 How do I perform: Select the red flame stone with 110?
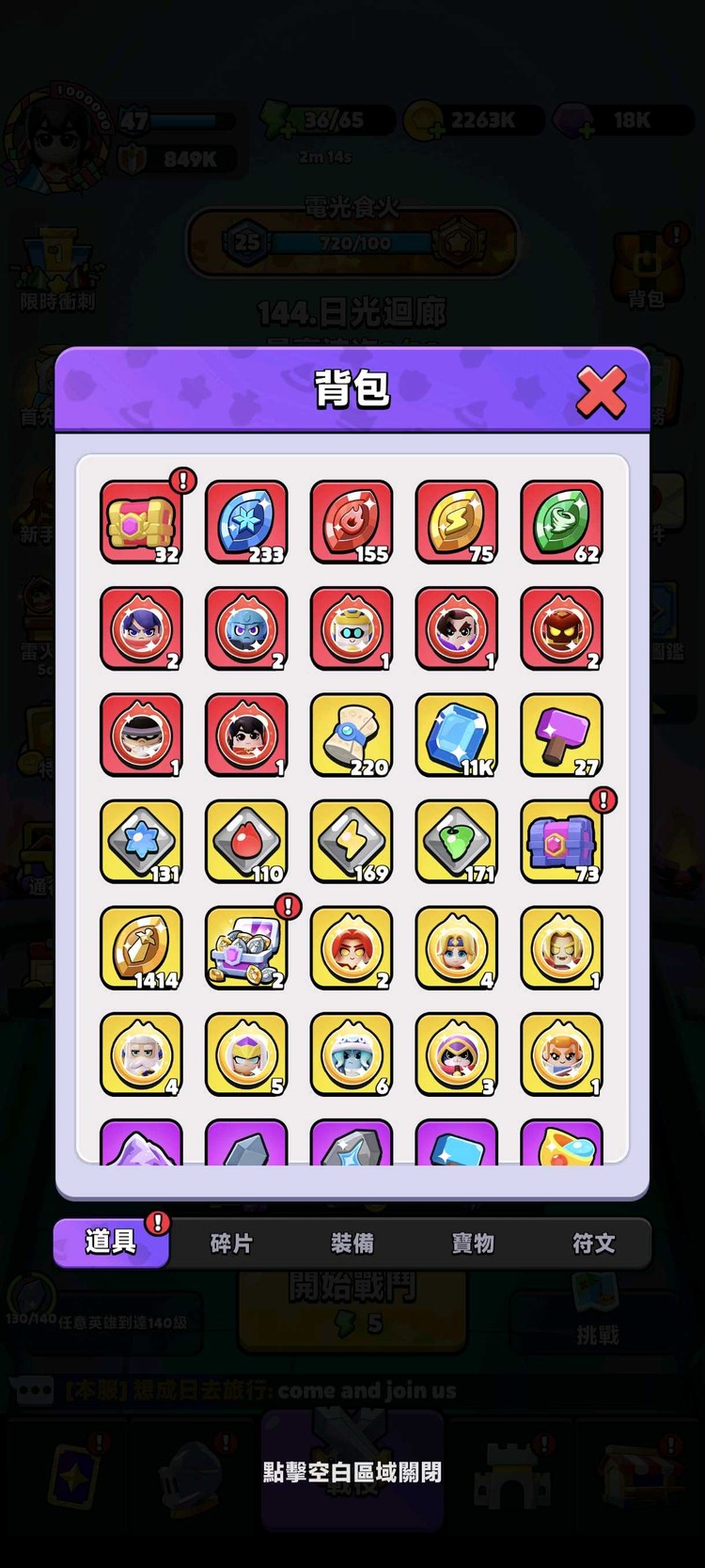point(246,842)
